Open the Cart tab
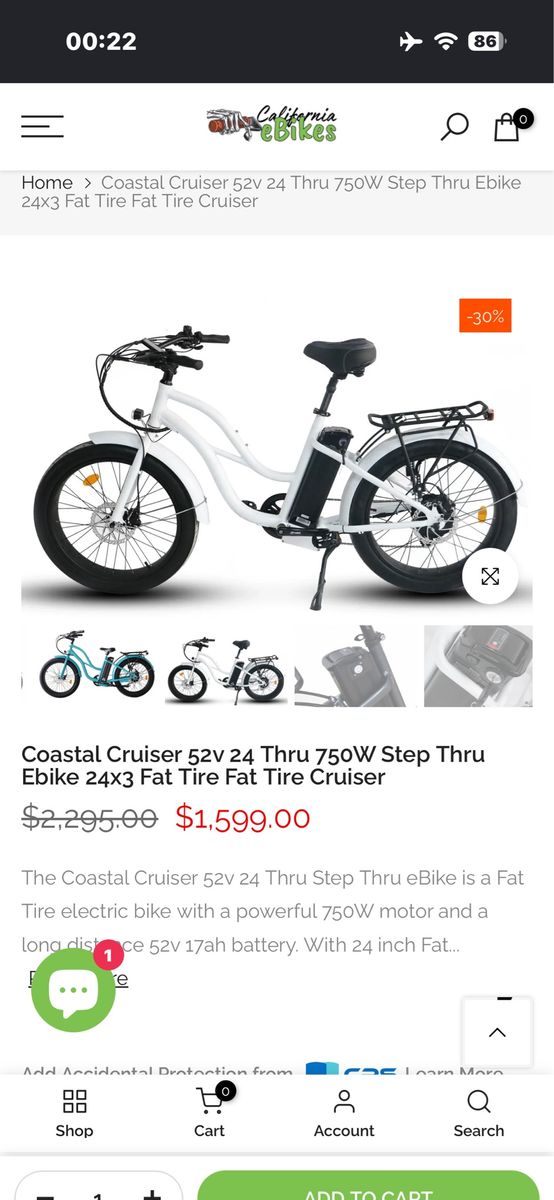 pyautogui.click(x=209, y=1114)
